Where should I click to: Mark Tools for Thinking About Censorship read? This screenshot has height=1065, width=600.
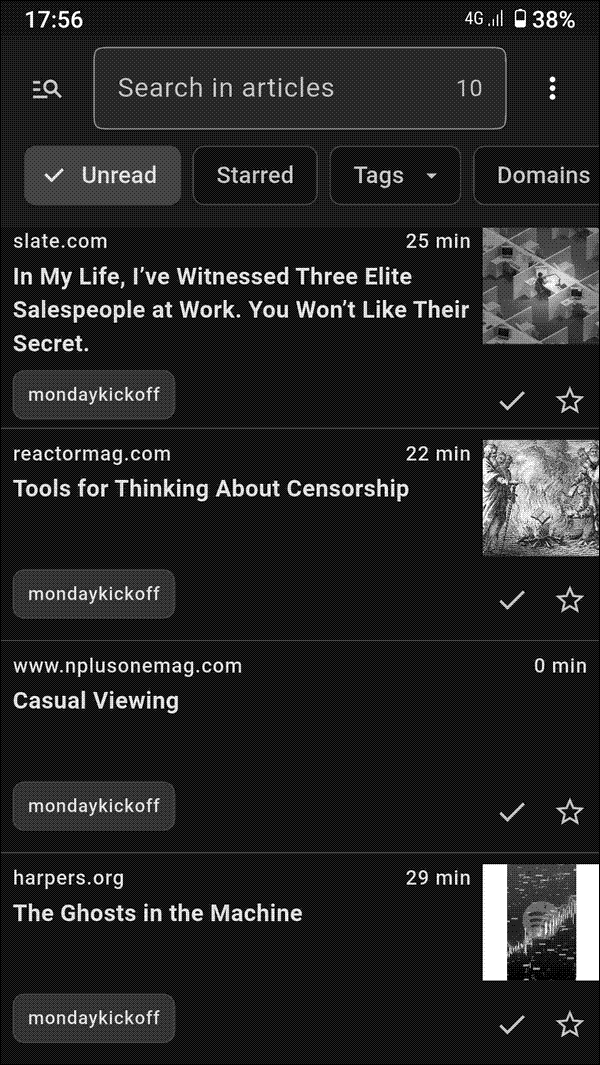[x=512, y=600]
